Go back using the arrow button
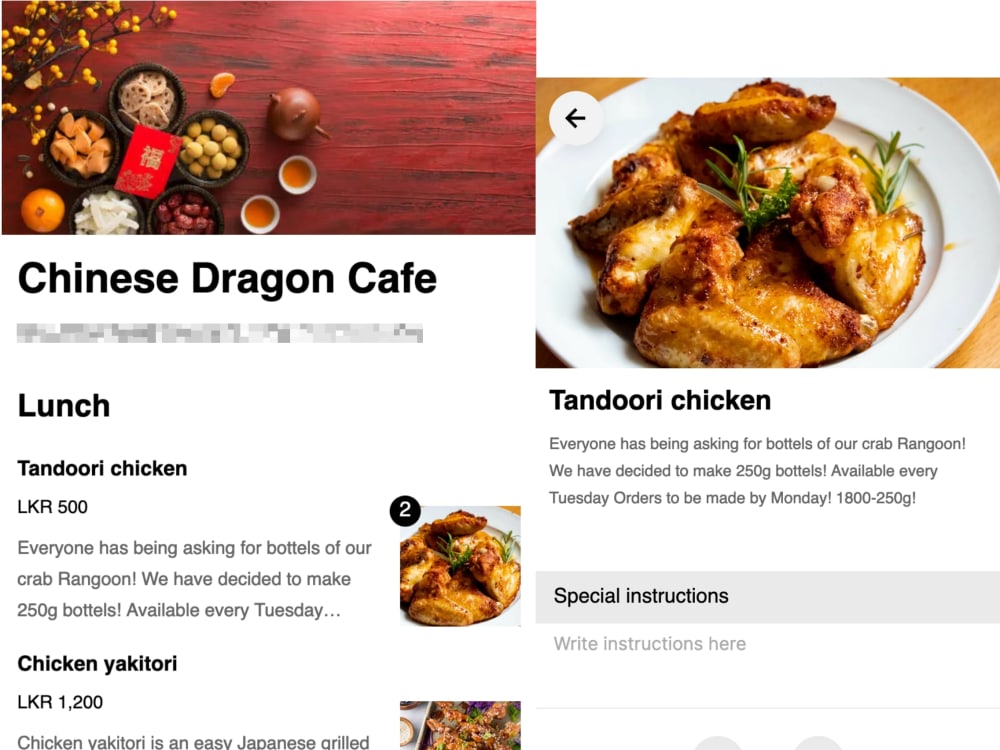The height and width of the screenshot is (750, 1000). [576, 119]
